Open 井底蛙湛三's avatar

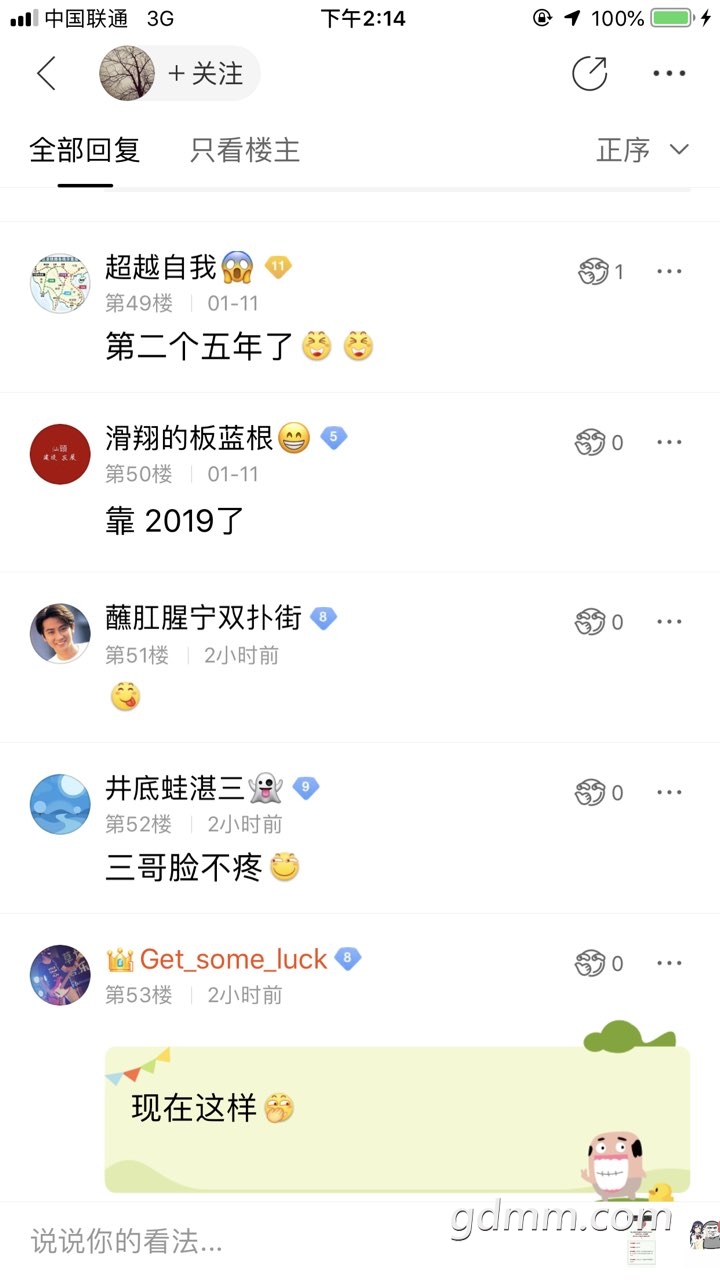[x=60, y=803]
